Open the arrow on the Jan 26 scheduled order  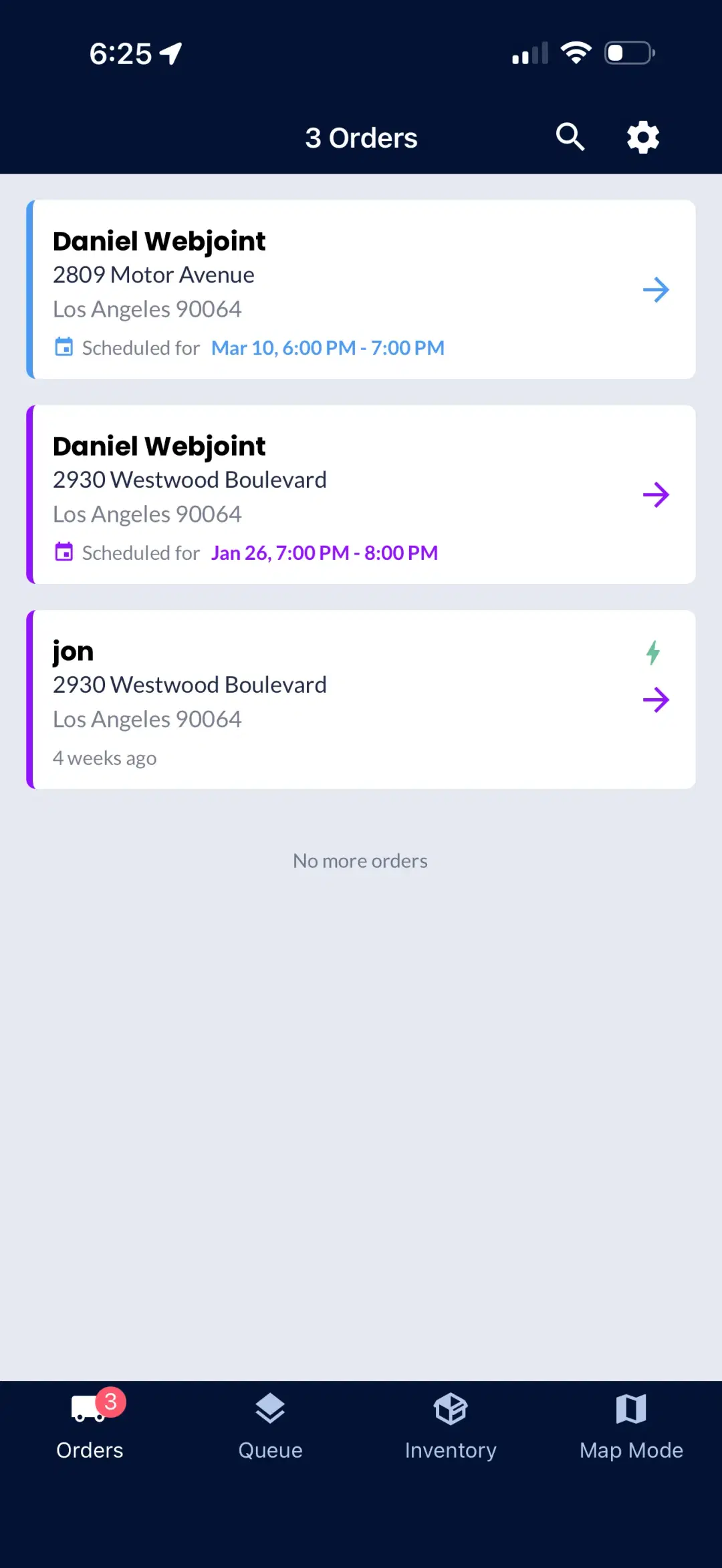656,494
